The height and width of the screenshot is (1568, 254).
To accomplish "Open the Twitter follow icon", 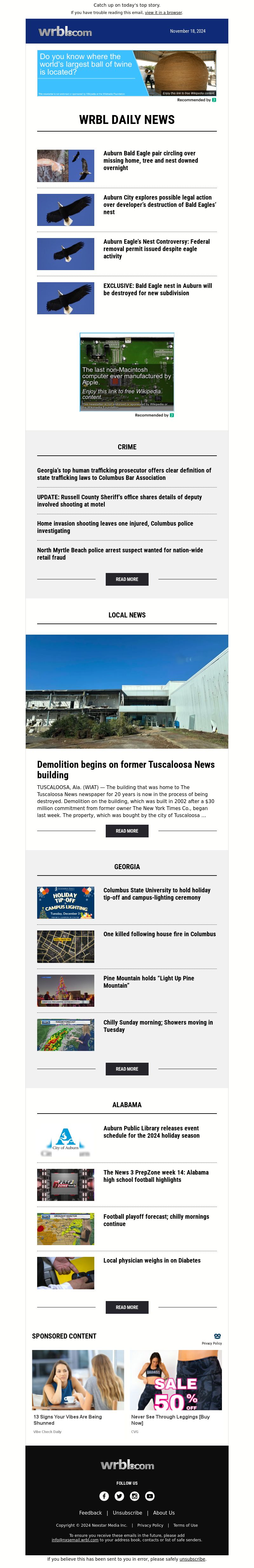I will point(119,1496).
